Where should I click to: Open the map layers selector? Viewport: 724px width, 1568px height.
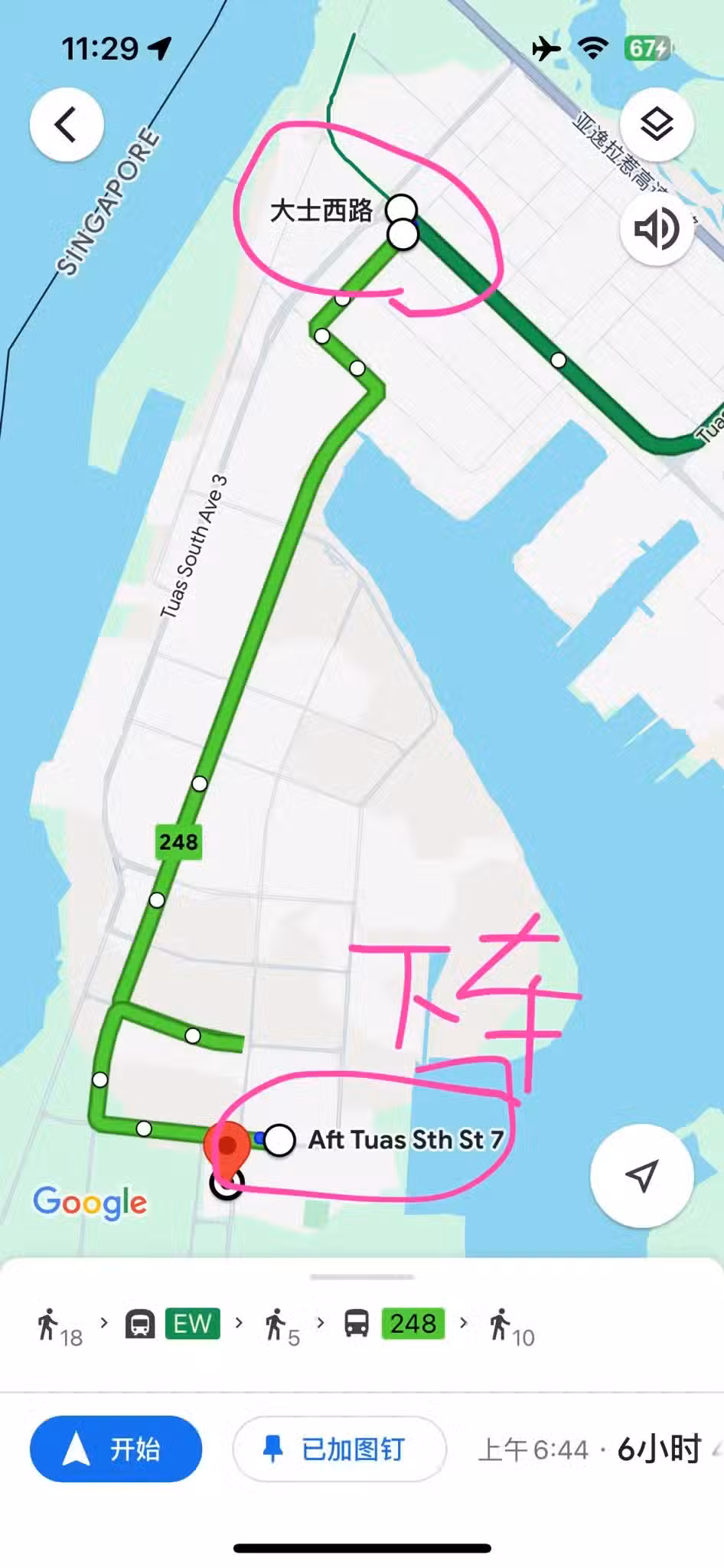[x=657, y=124]
